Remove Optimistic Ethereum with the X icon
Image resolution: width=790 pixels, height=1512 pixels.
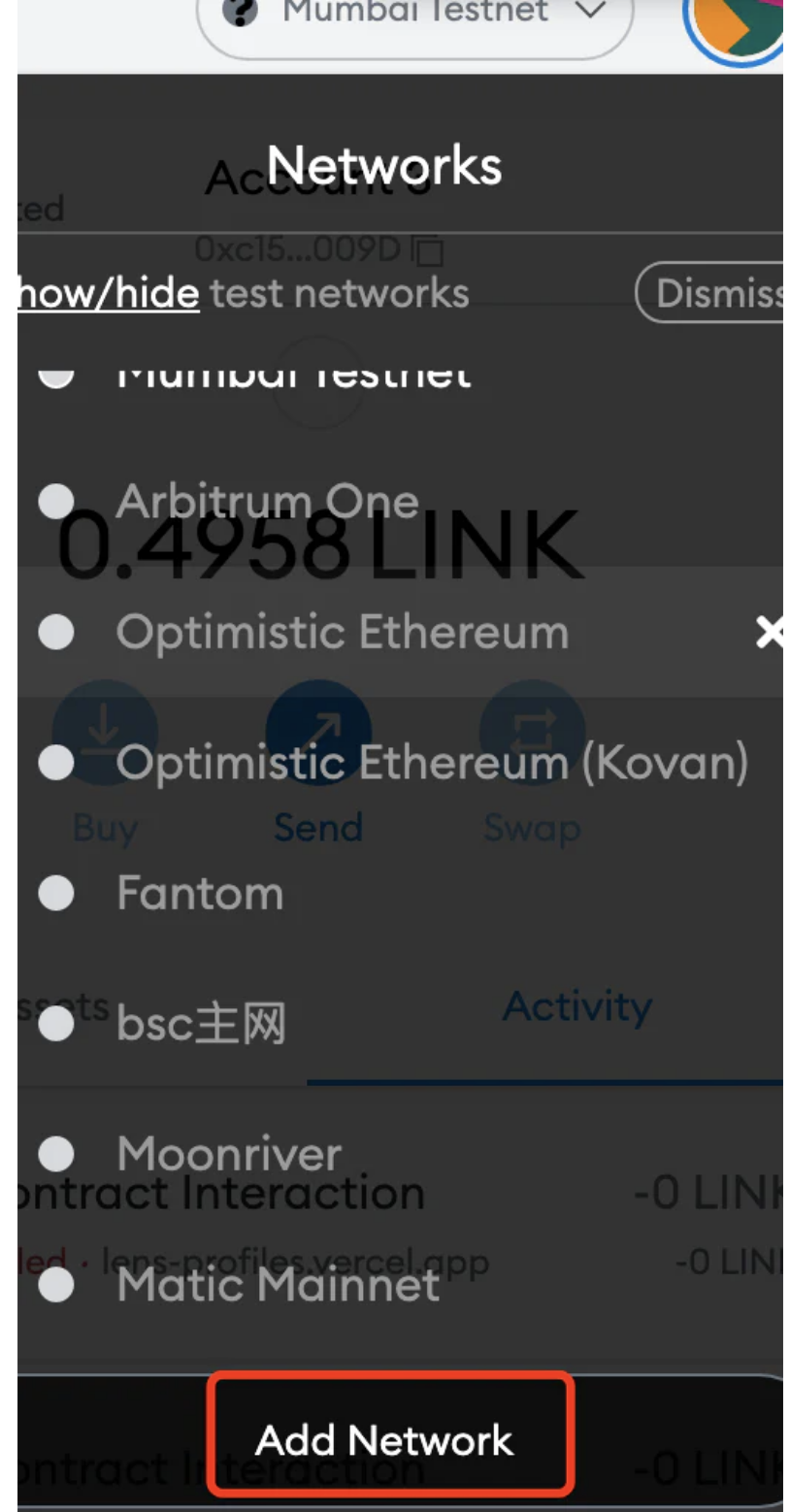click(x=768, y=633)
